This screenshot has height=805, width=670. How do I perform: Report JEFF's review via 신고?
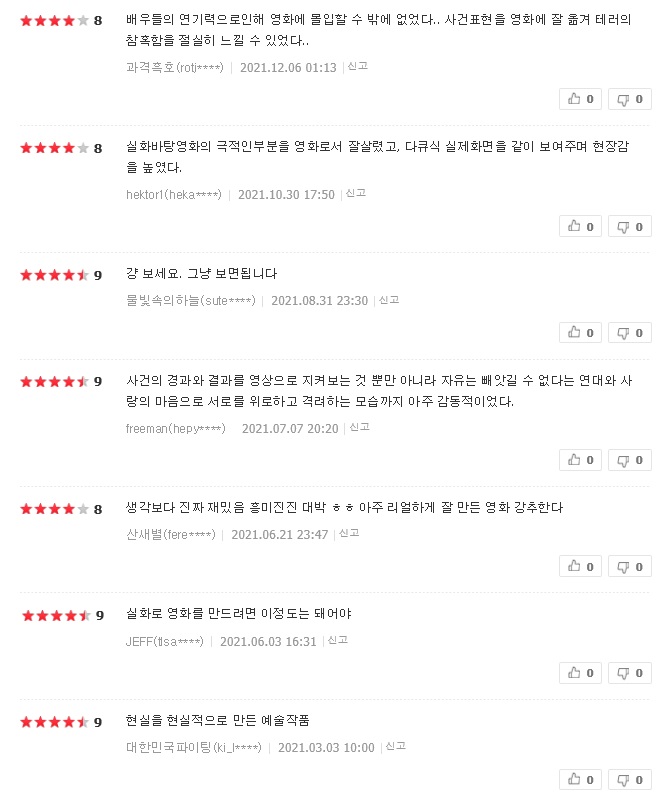coord(338,641)
